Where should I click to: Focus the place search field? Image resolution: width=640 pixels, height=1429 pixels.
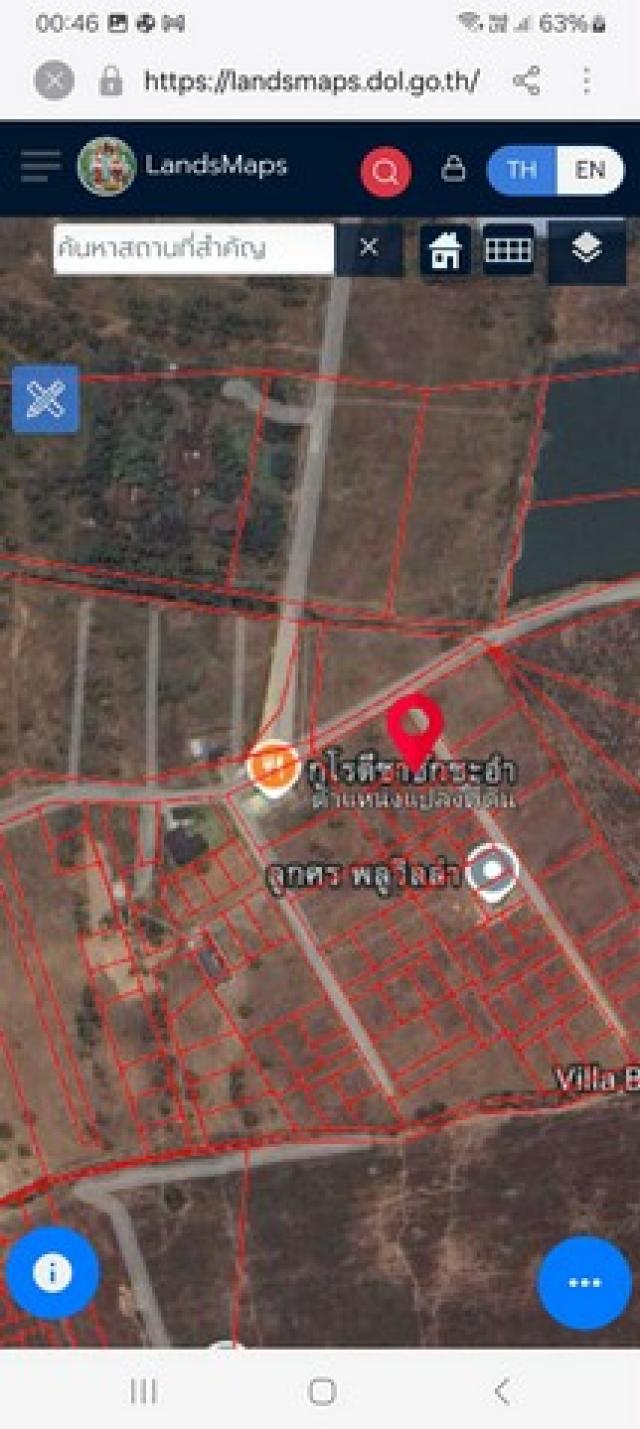click(x=193, y=248)
